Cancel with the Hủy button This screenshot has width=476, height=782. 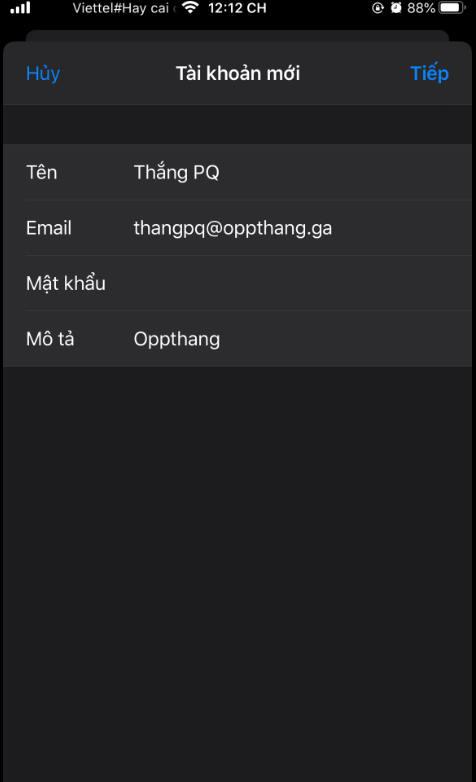point(43,73)
